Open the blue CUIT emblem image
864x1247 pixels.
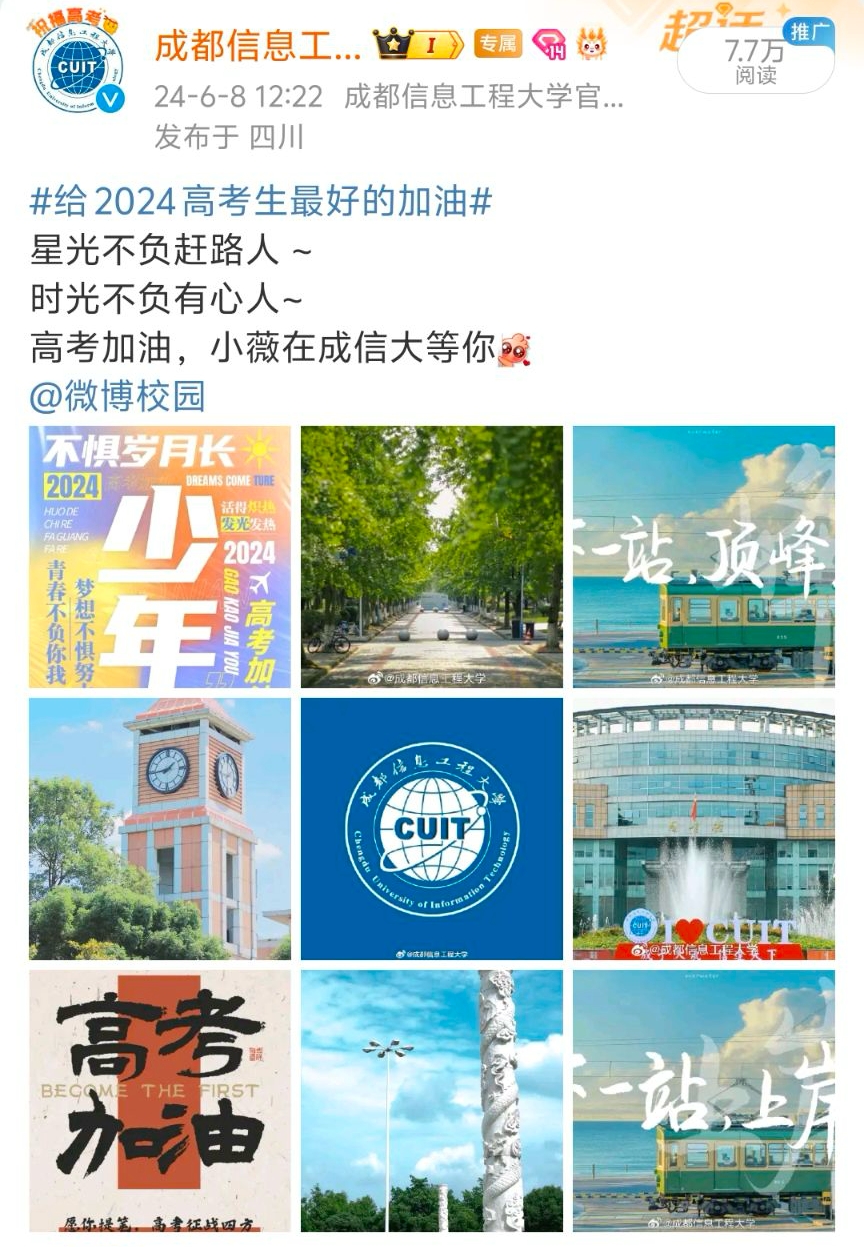pyautogui.click(x=432, y=829)
